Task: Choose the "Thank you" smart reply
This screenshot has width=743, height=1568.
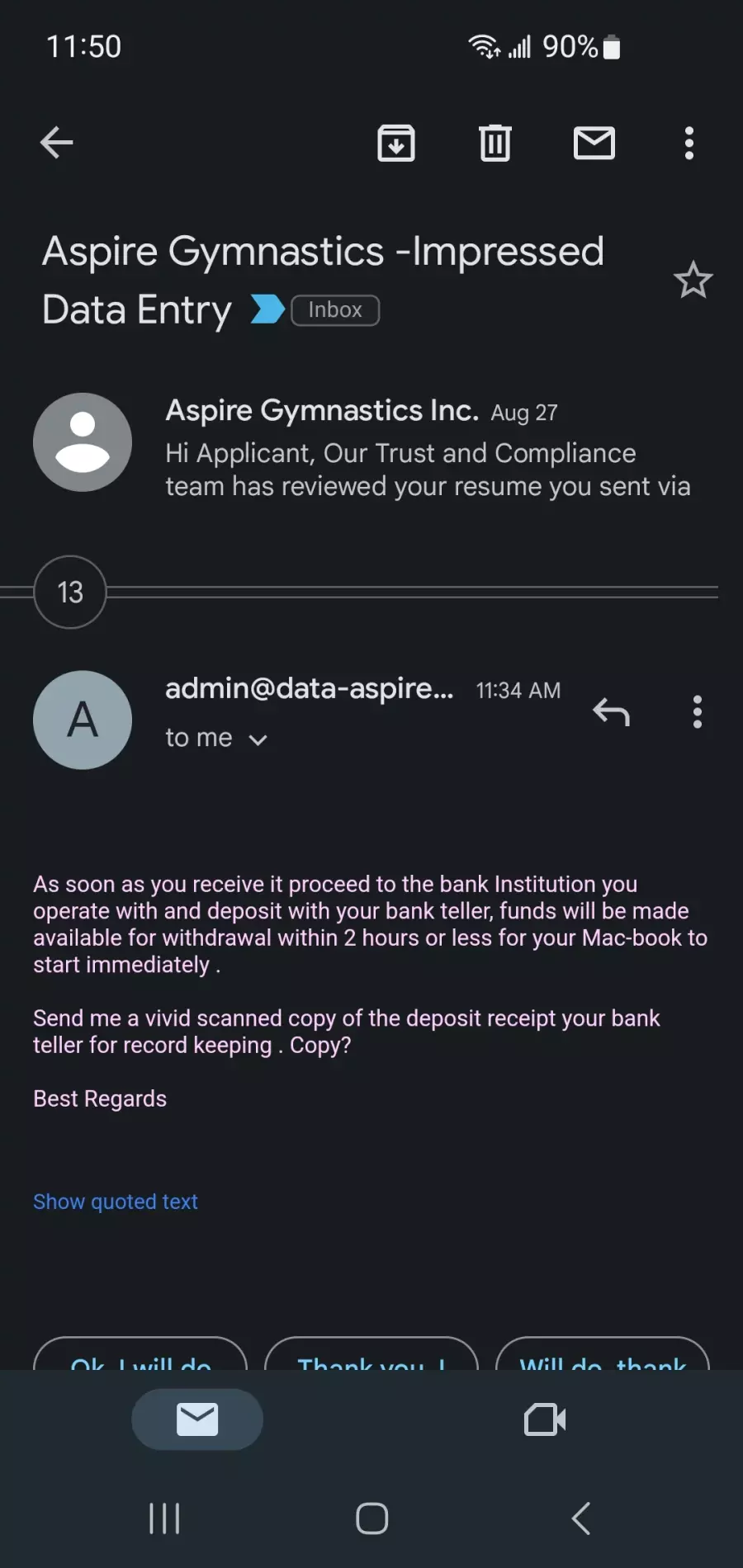Action: (x=371, y=1354)
